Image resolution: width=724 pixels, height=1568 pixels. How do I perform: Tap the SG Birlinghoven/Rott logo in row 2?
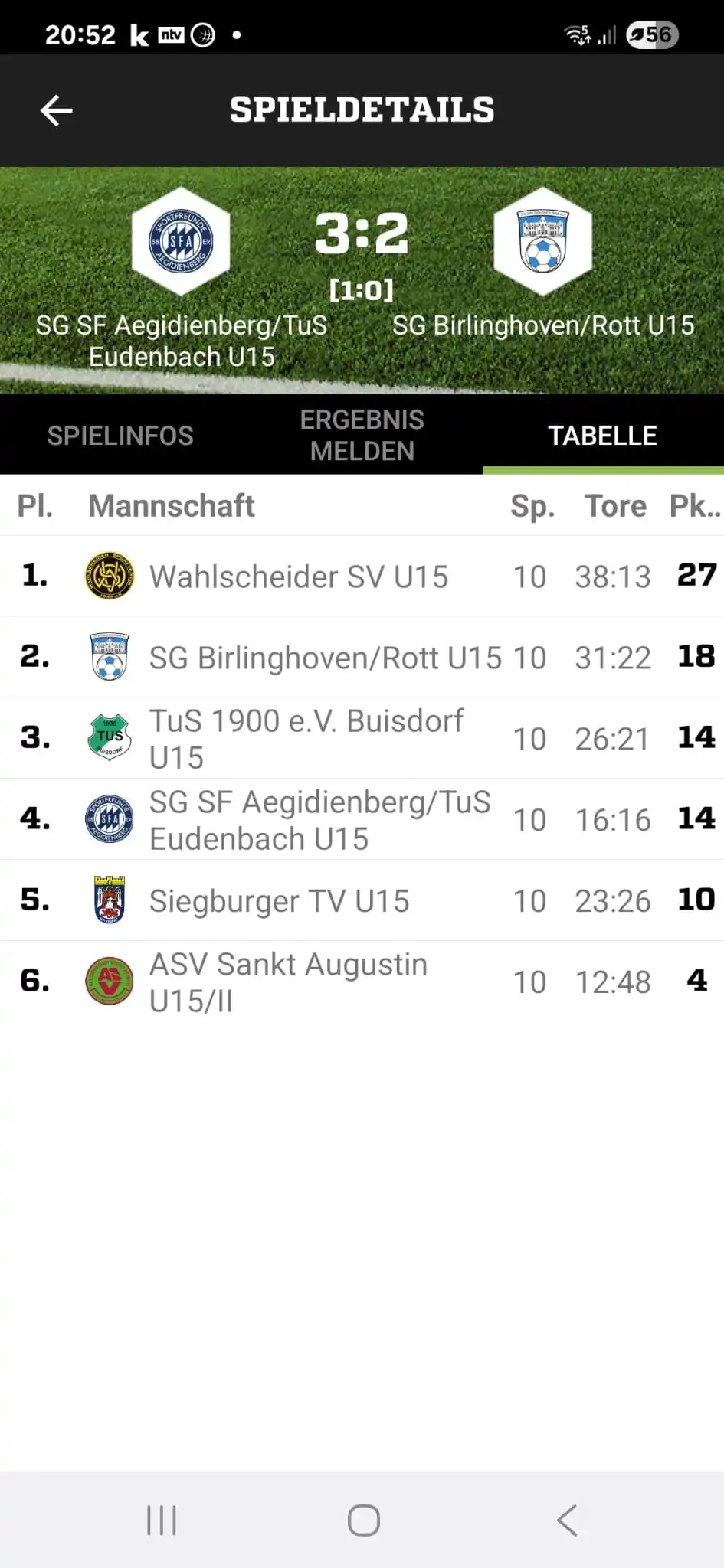click(x=108, y=657)
